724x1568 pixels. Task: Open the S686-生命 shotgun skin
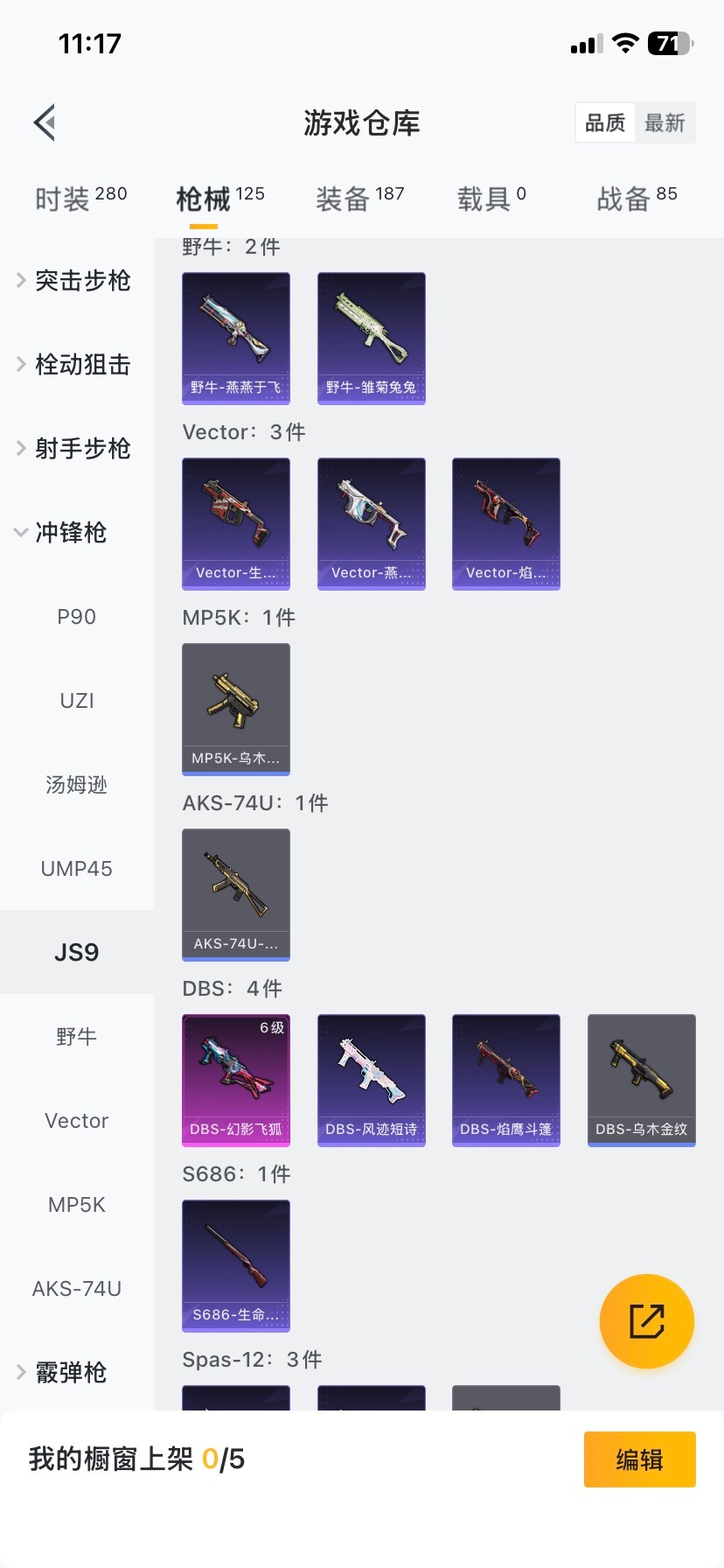pos(235,1265)
